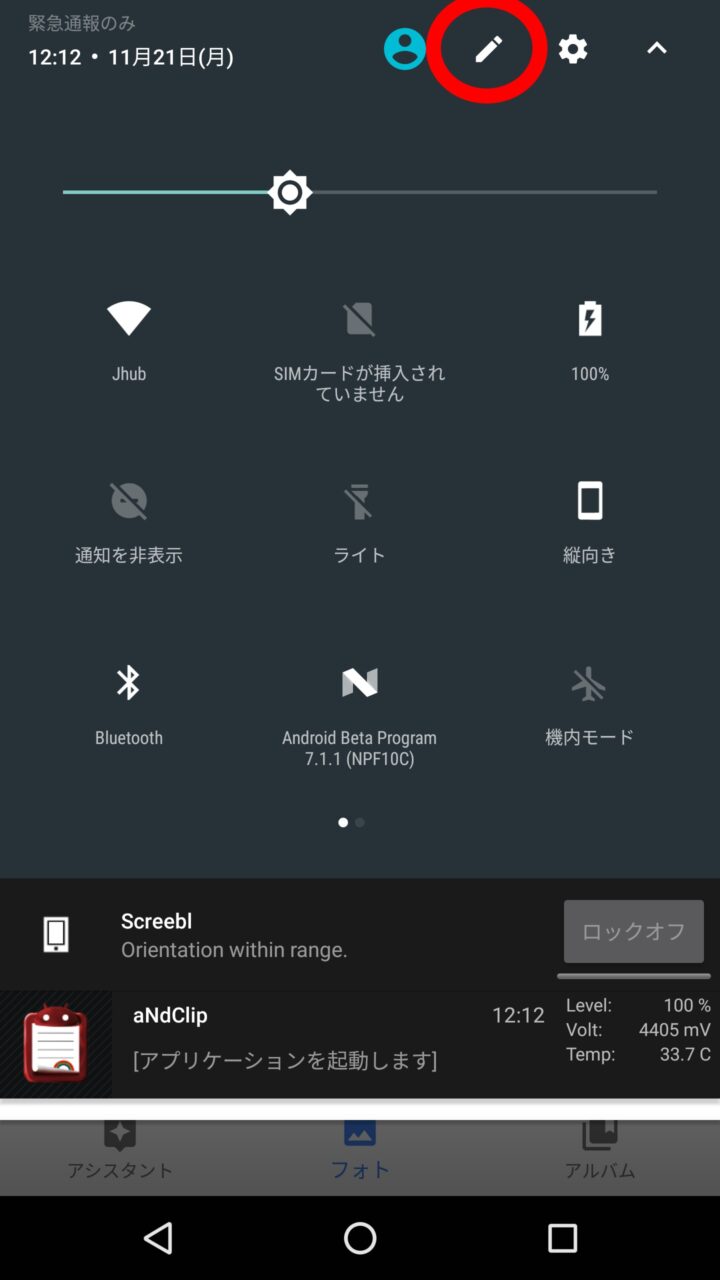This screenshot has width=720, height=1280.
Task: Toggle the 通知を非表示 tile
Action: tap(129, 502)
